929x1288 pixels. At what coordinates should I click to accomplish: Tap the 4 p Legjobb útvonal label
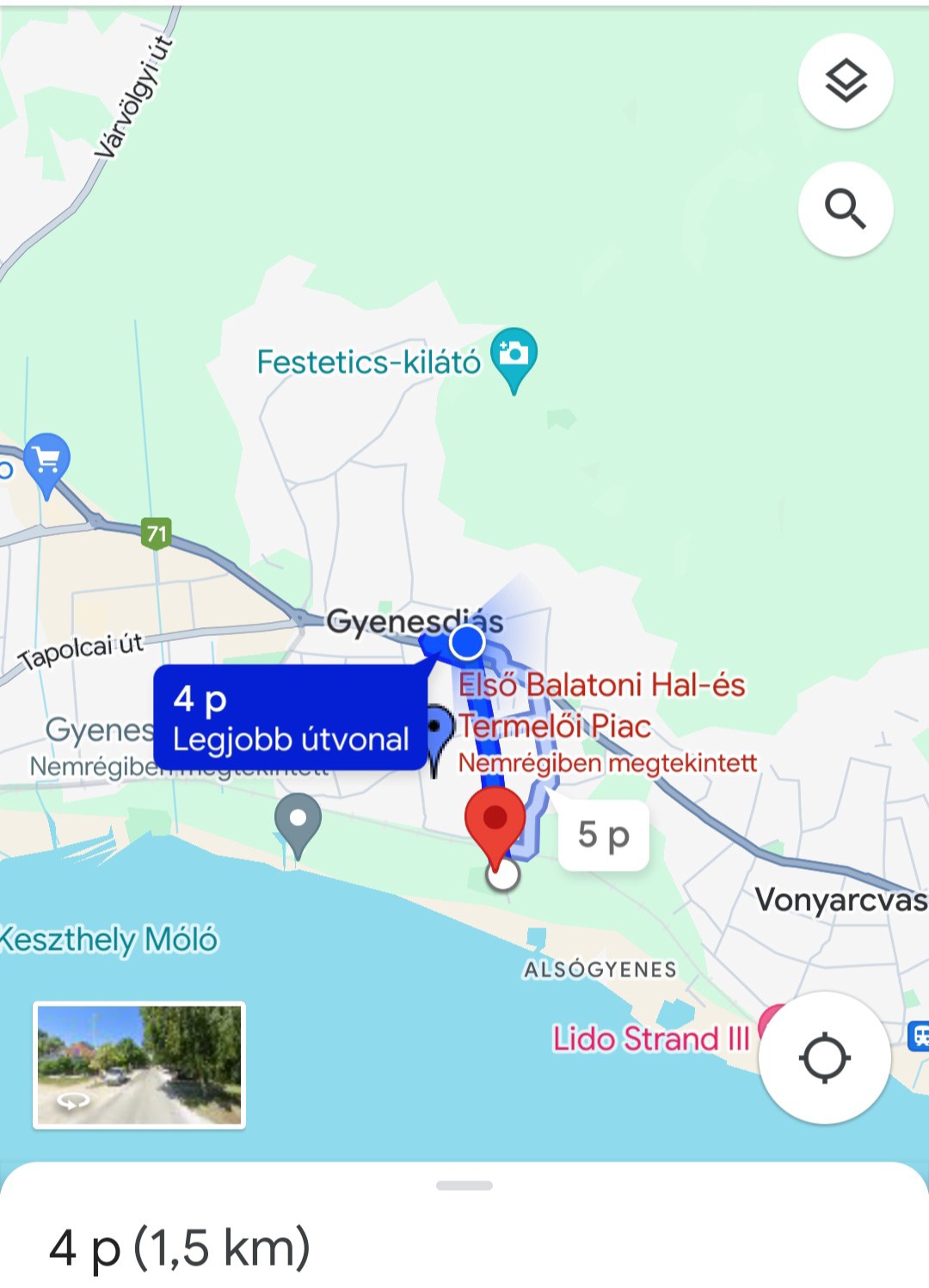tap(290, 718)
